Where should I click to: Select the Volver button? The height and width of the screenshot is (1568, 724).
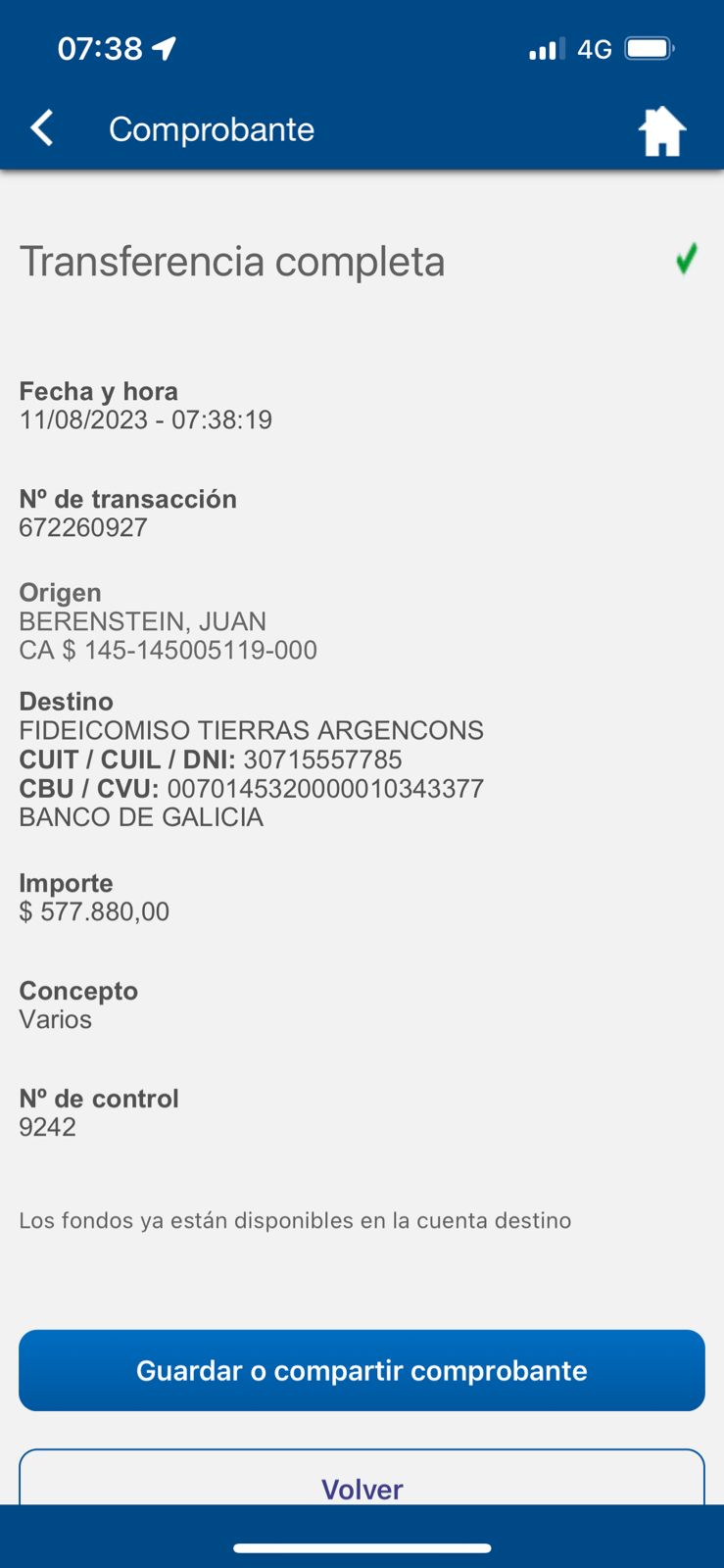[362, 1479]
